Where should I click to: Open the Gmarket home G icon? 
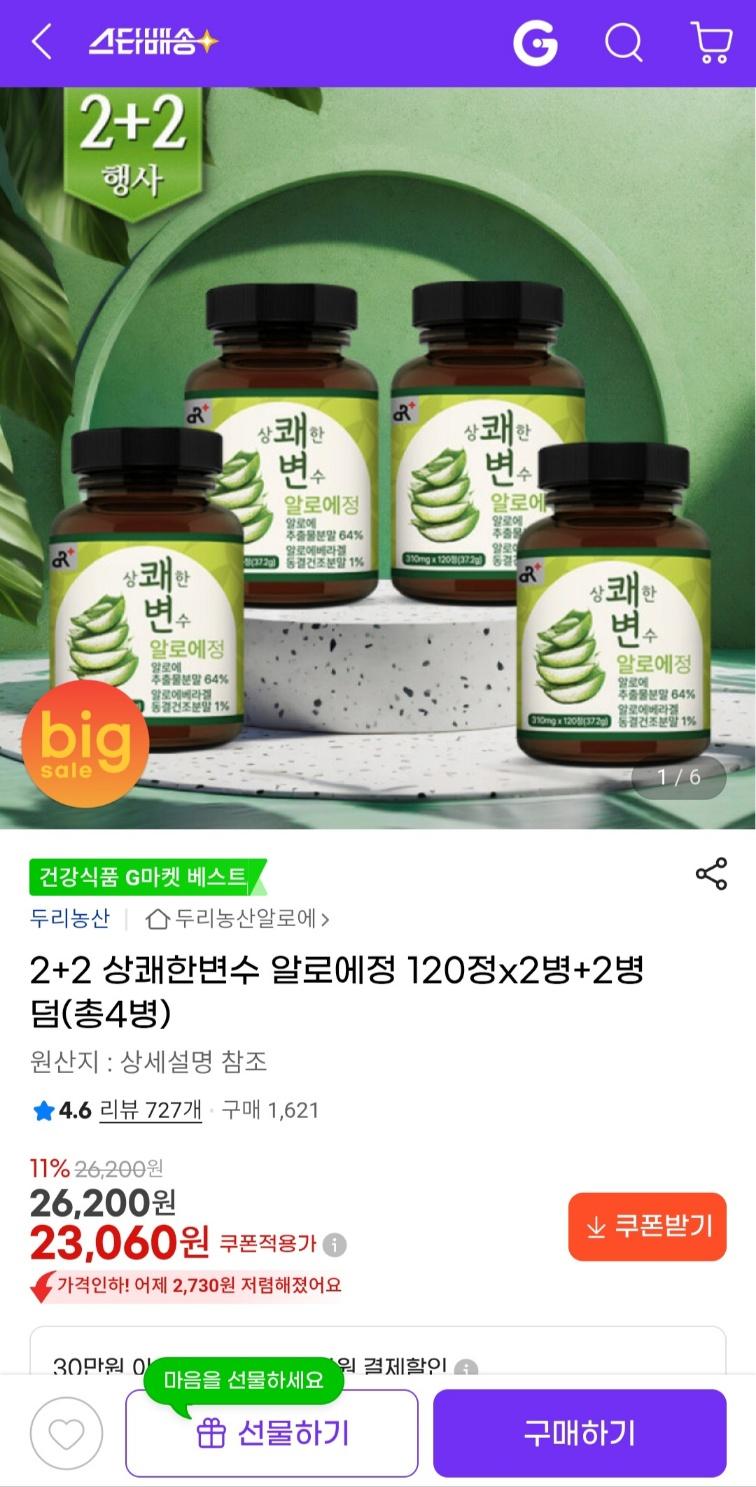point(535,44)
